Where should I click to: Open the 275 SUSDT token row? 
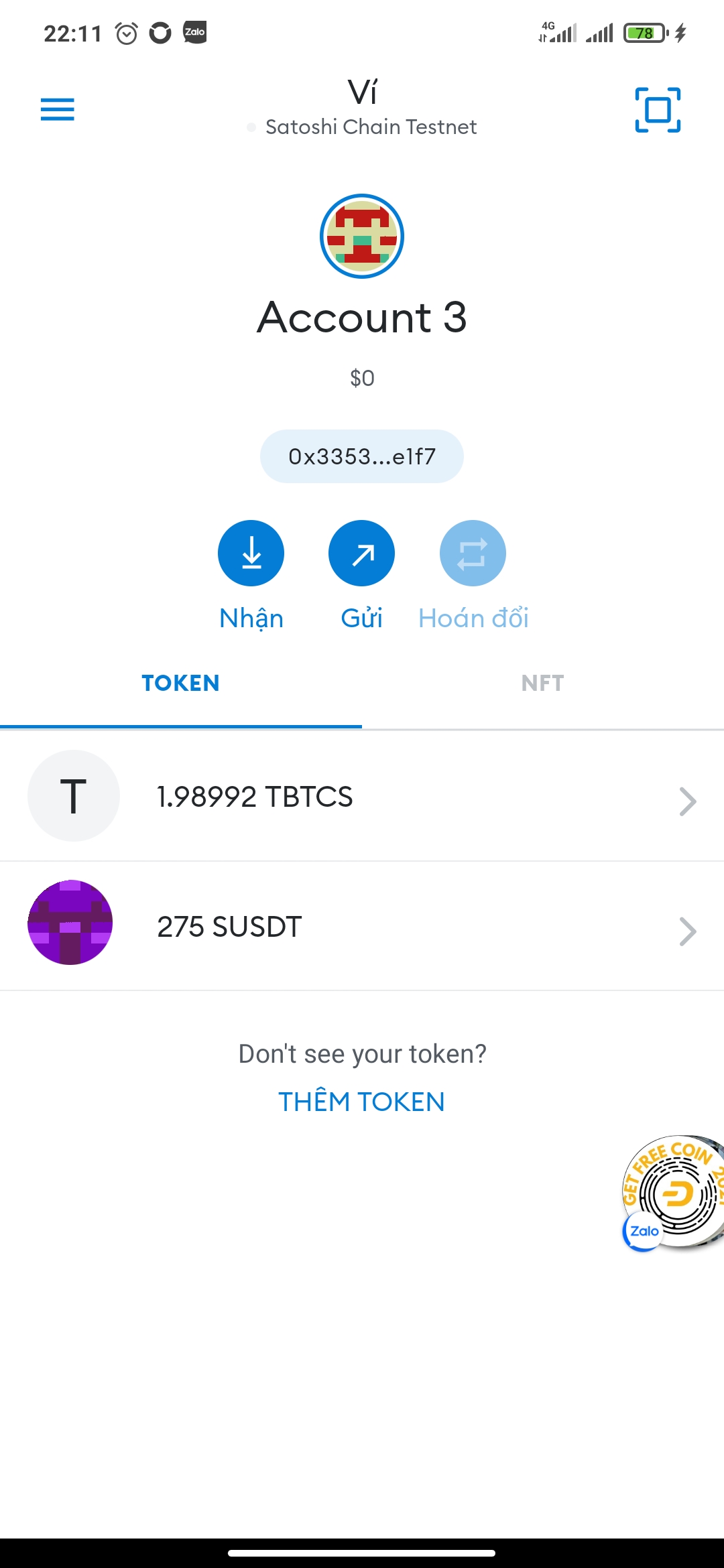click(362, 927)
